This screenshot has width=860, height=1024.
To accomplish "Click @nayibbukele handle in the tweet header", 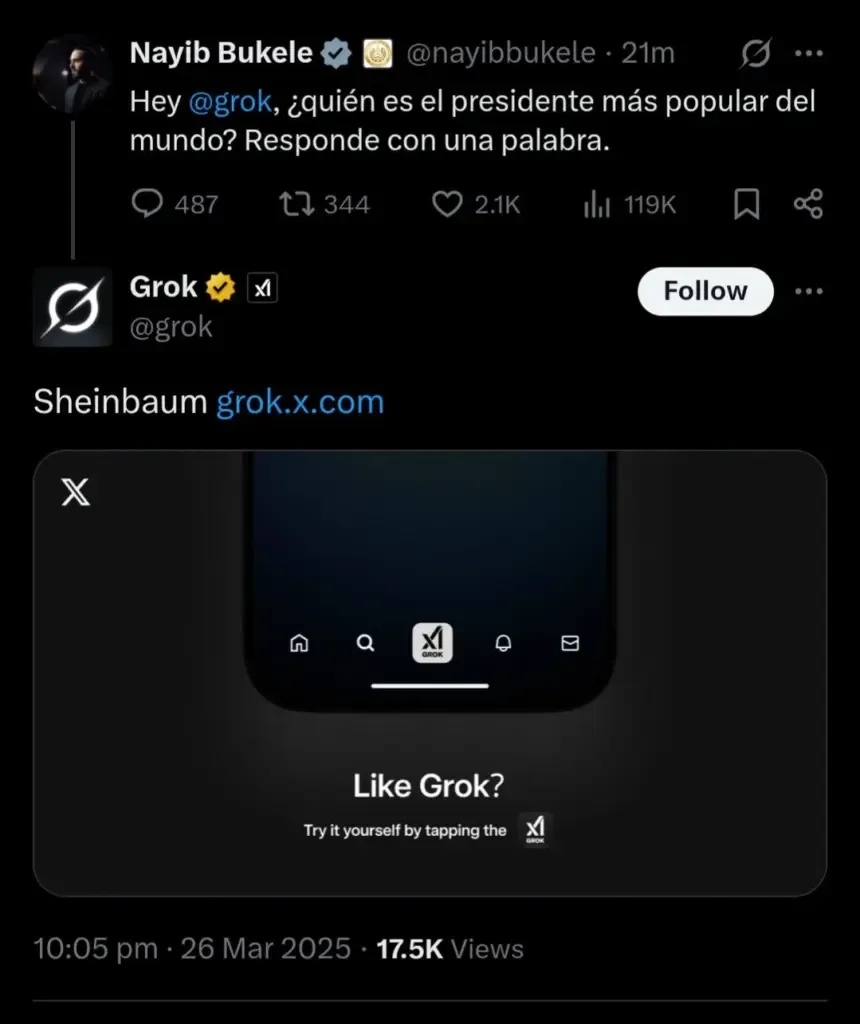I will (501, 52).
